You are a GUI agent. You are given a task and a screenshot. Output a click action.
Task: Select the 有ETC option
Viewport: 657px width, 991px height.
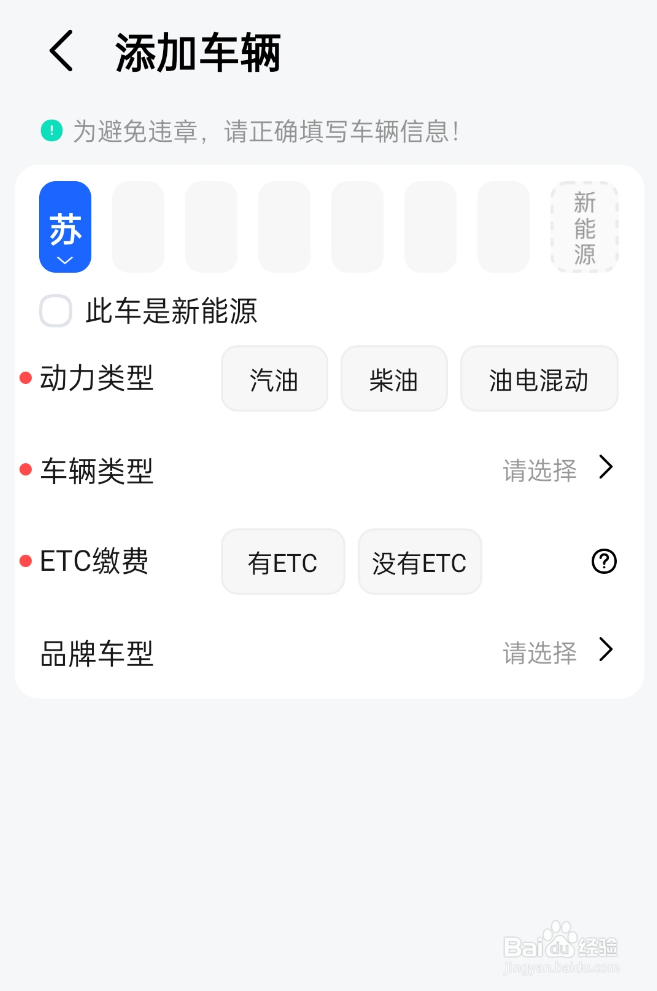[x=283, y=562]
